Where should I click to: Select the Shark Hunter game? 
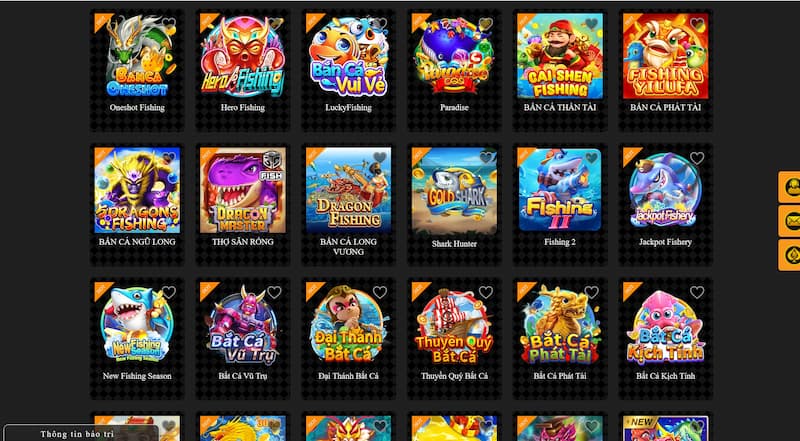454,192
